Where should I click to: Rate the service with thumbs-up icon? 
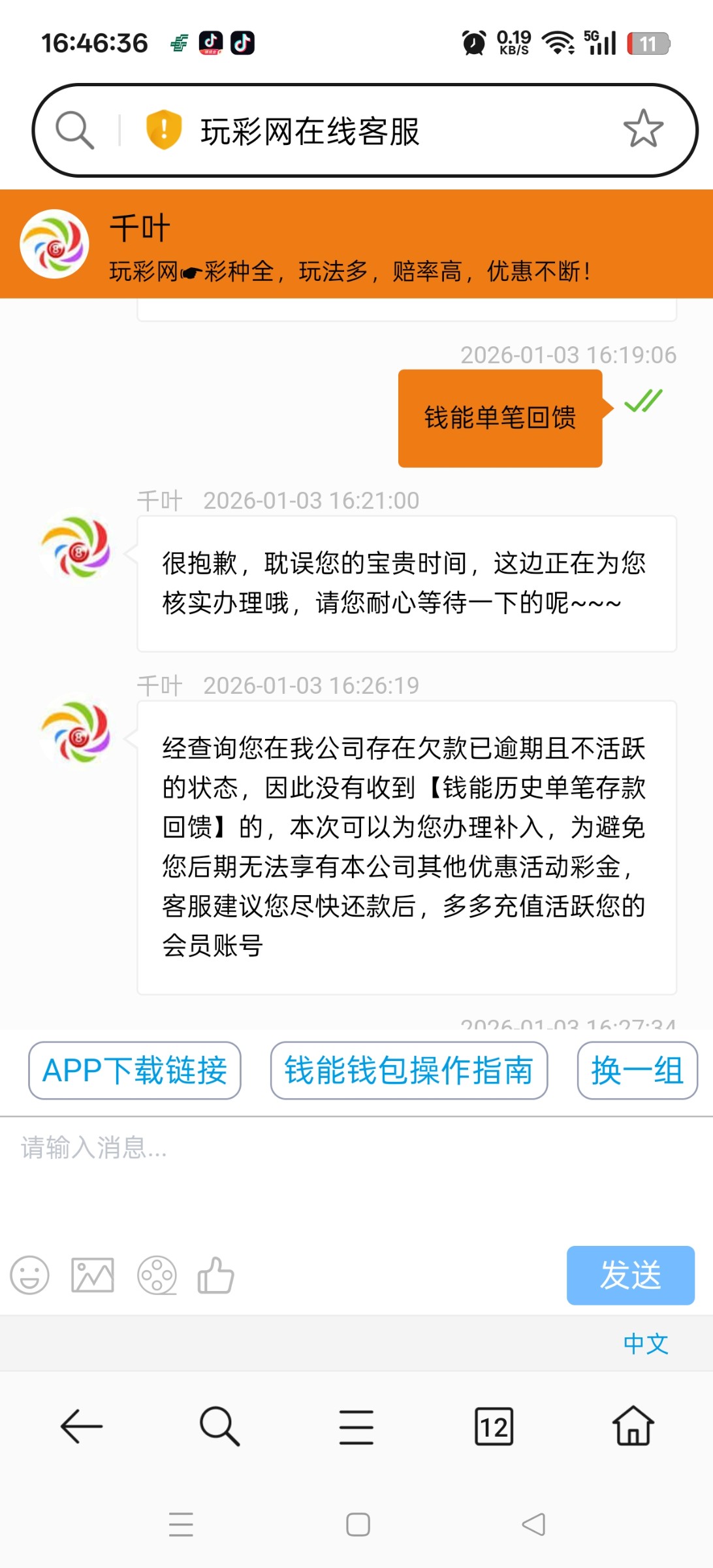point(216,1275)
